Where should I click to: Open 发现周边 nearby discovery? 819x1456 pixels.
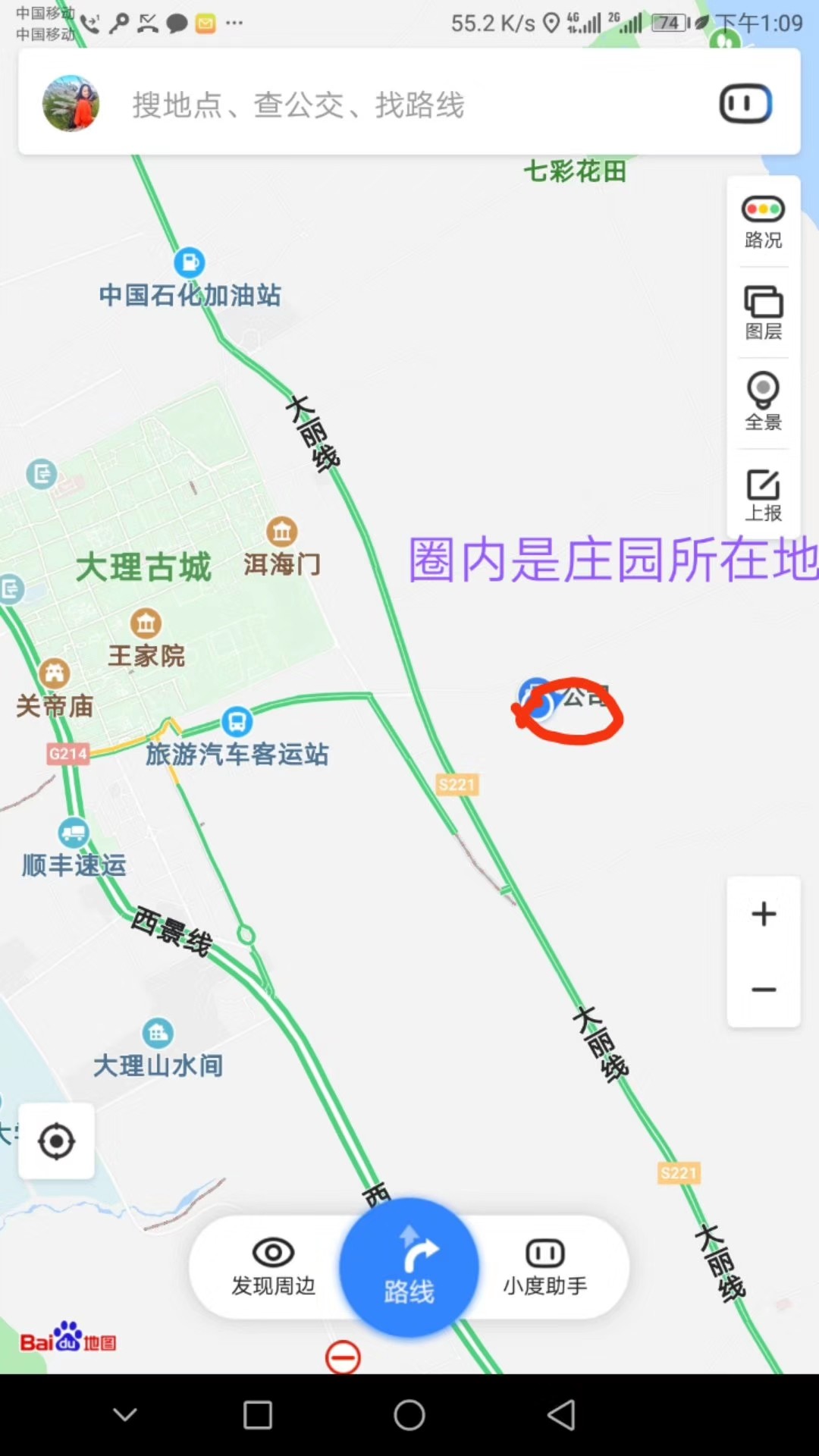273,1267
